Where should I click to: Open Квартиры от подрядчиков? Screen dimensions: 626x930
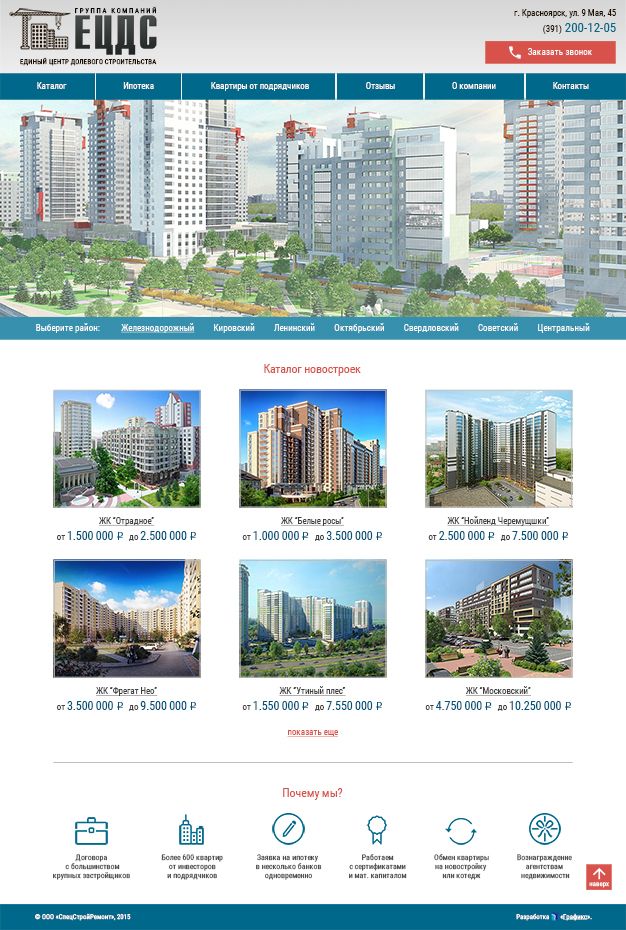pyautogui.click(x=259, y=87)
